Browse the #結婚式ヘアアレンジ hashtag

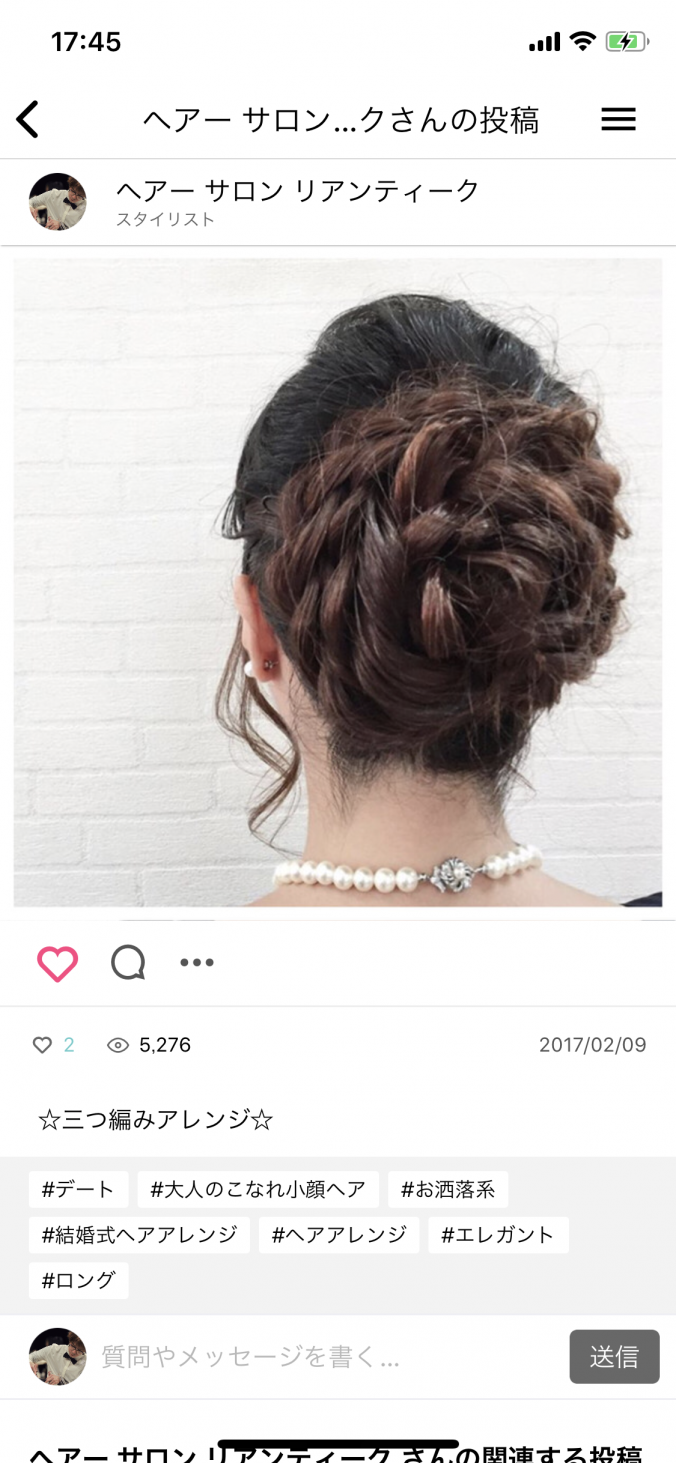point(139,1235)
